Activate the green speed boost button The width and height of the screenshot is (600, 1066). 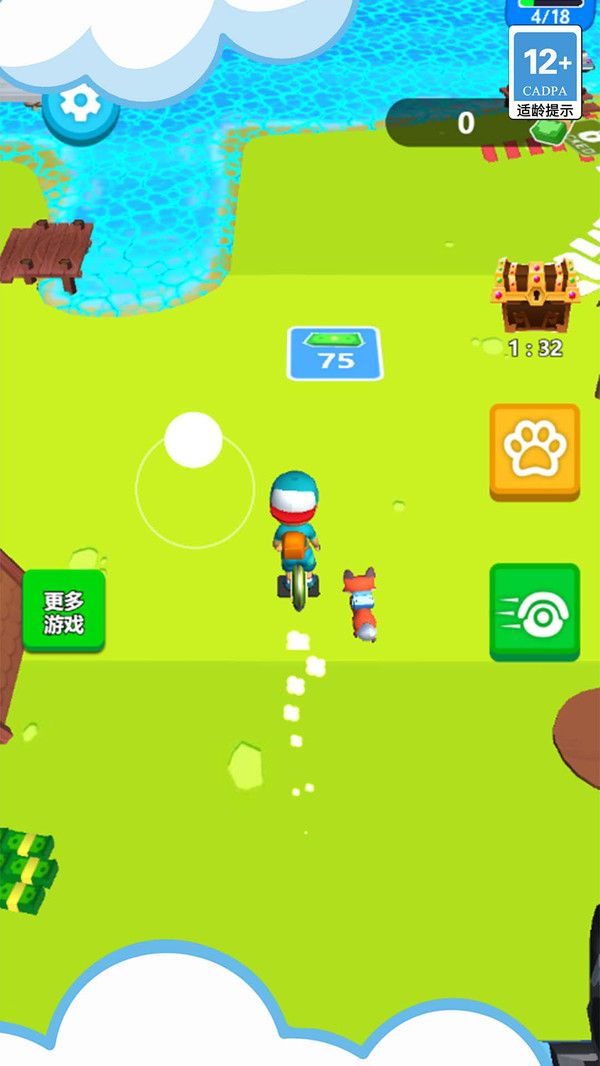click(534, 612)
